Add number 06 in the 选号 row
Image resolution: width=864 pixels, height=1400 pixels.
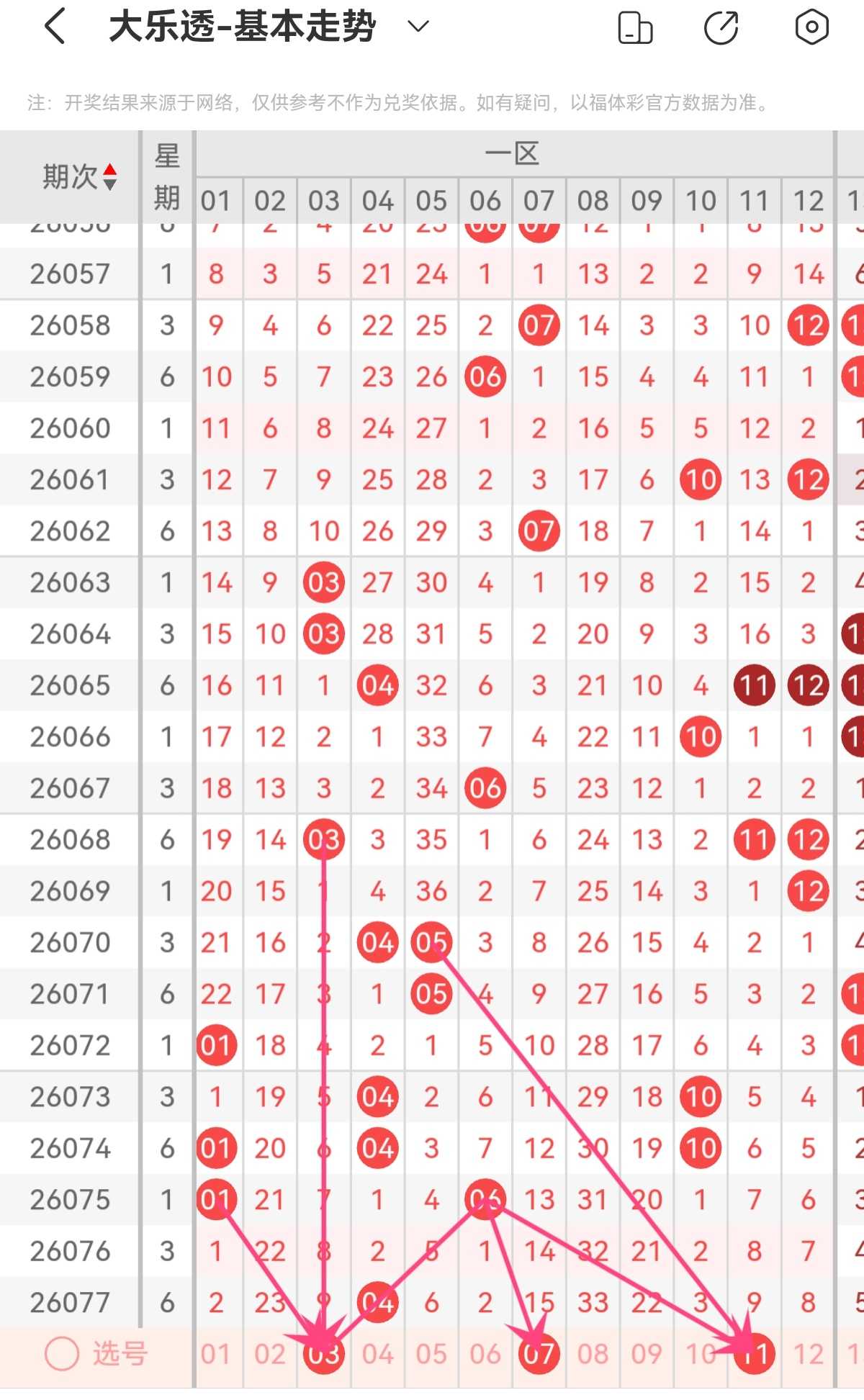(485, 1354)
